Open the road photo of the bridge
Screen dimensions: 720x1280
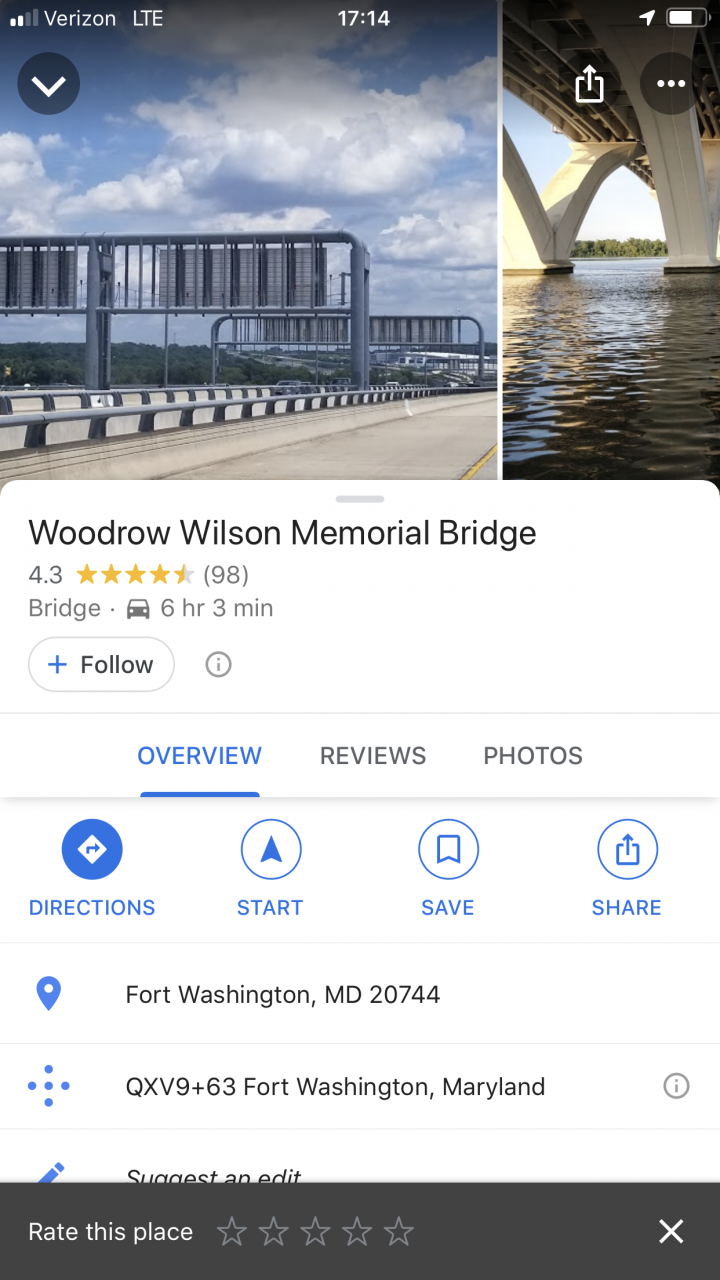(248, 240)
